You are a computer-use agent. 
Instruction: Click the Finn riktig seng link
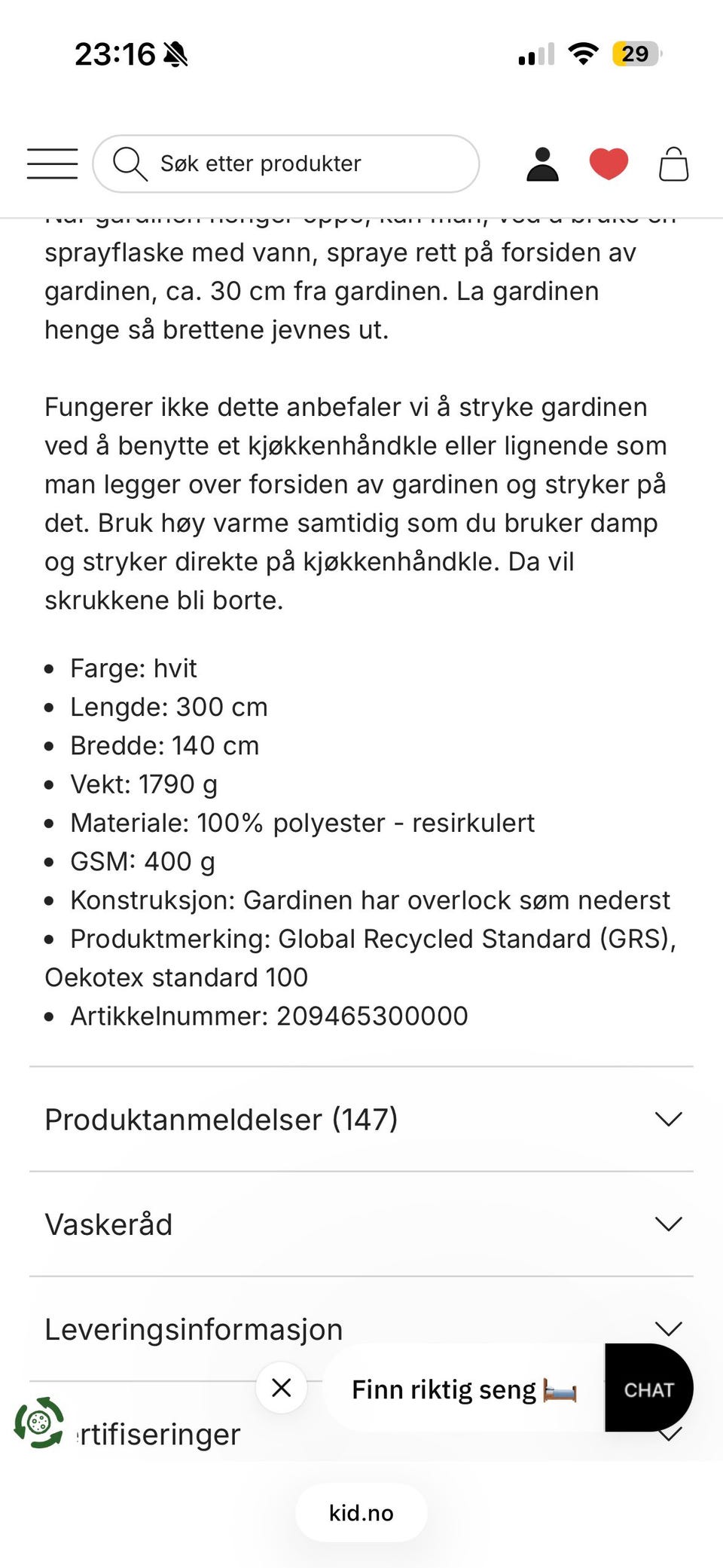(x=443, y=1389)
